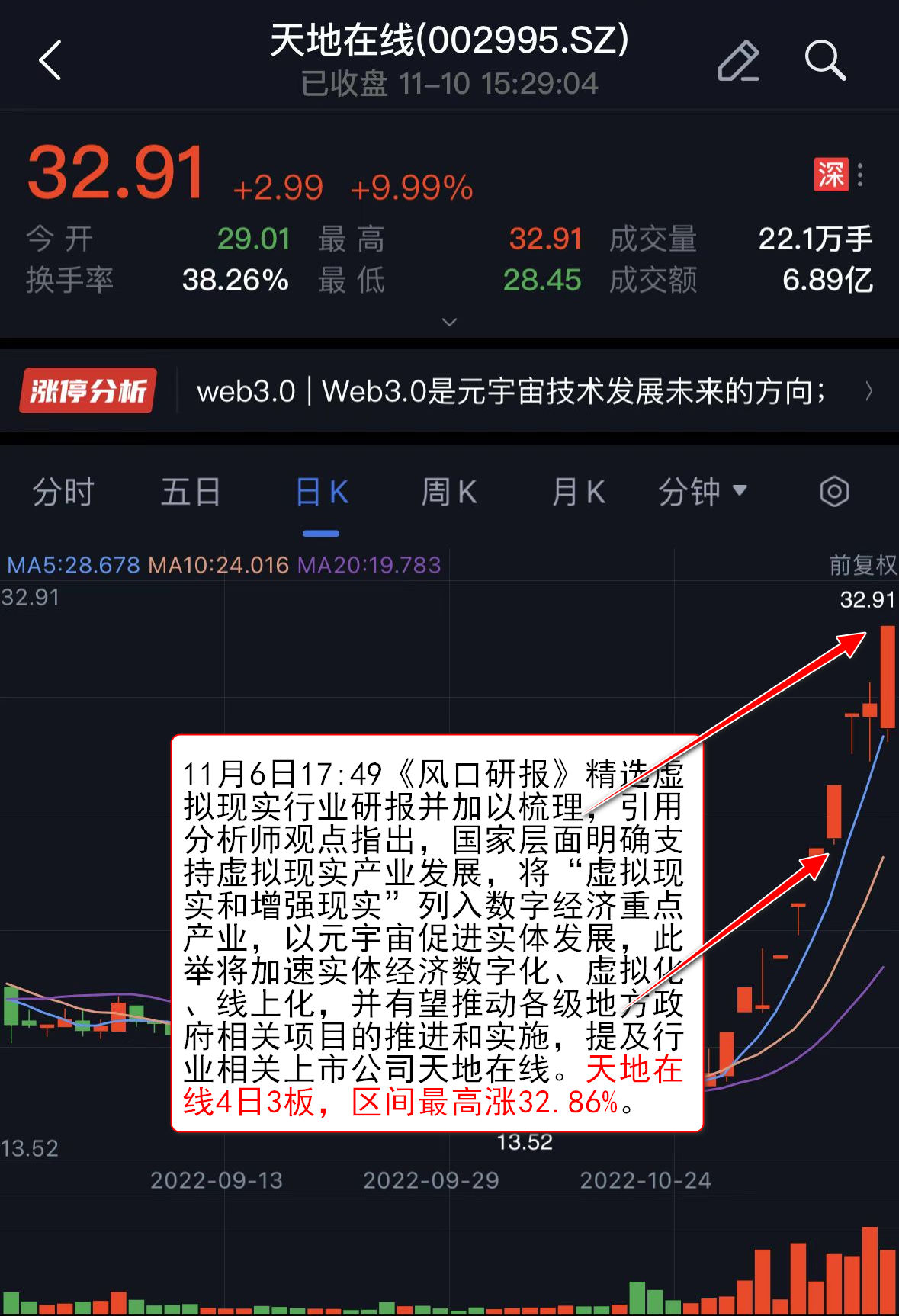The image size is (899, 1316).
Task: Open stock search
Action: pyautogui.click(x=825, y=60)
